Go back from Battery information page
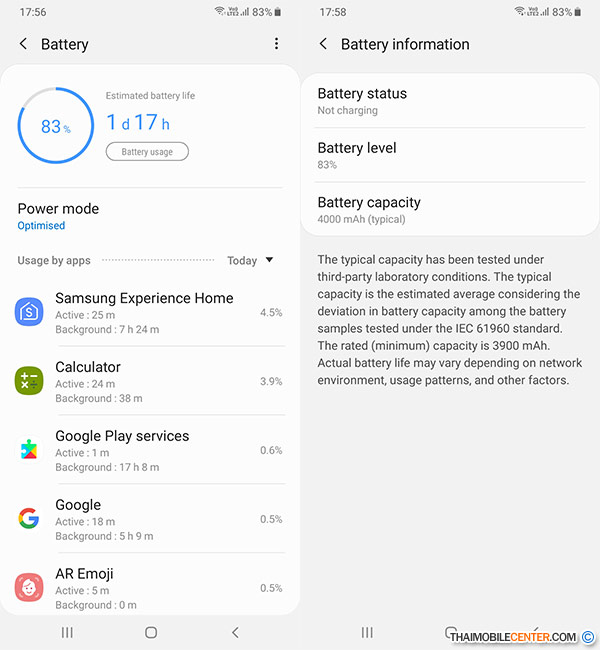The image size is (600, 650). point(323,44)
